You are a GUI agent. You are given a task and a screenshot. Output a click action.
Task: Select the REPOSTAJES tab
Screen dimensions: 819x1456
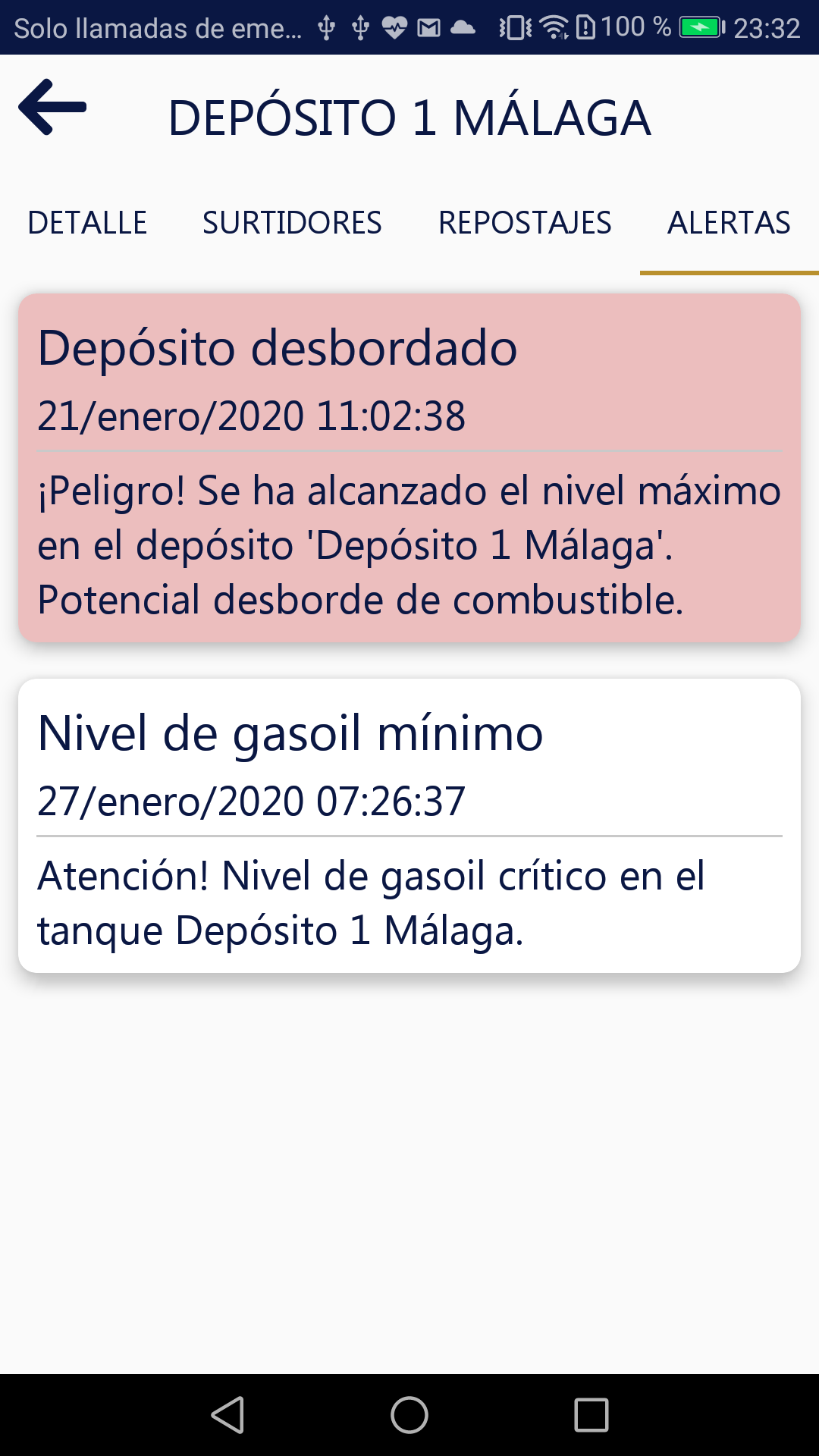[x=525, y=223]
